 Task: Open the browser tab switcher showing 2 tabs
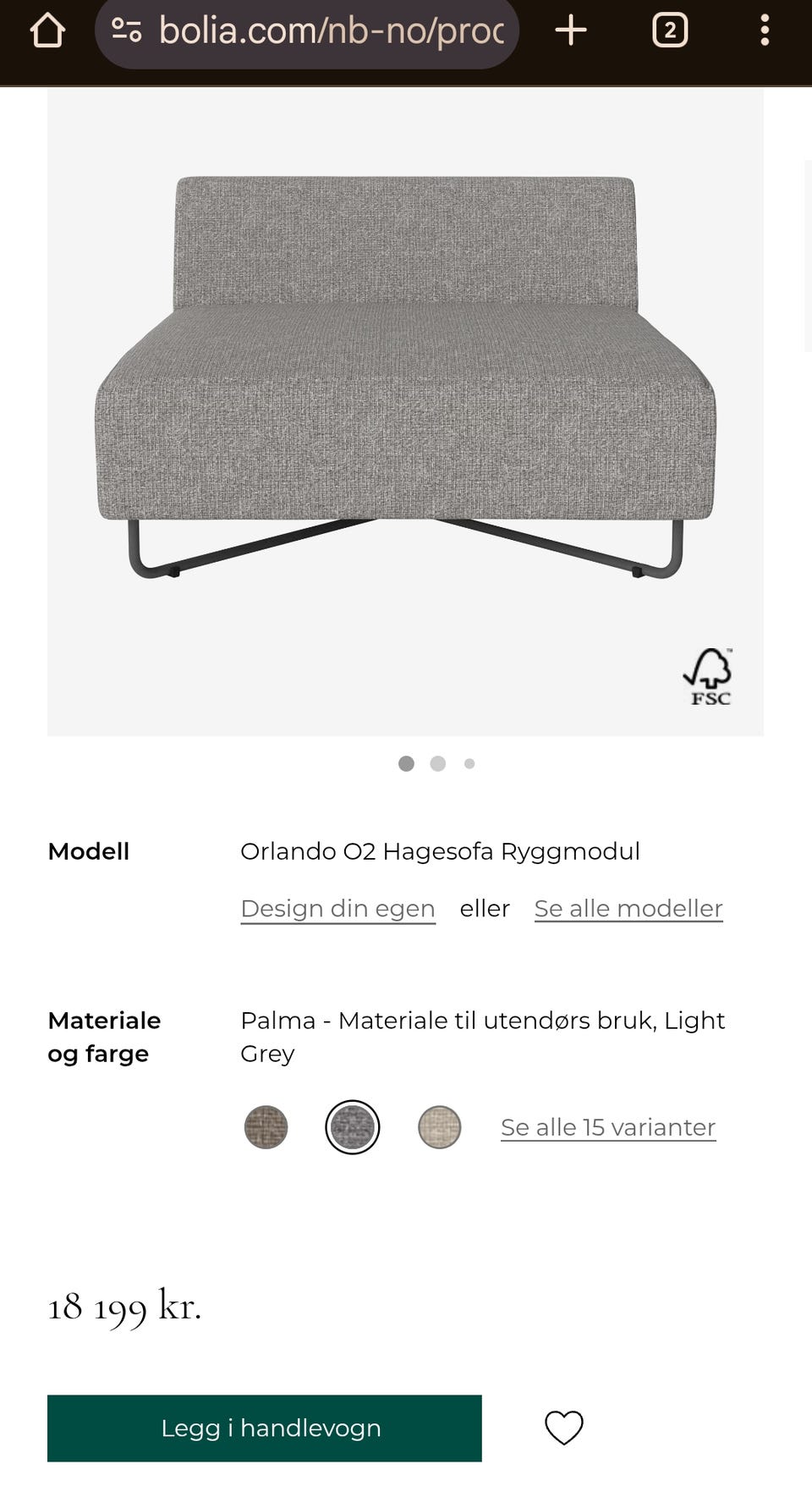coord(668,29)
